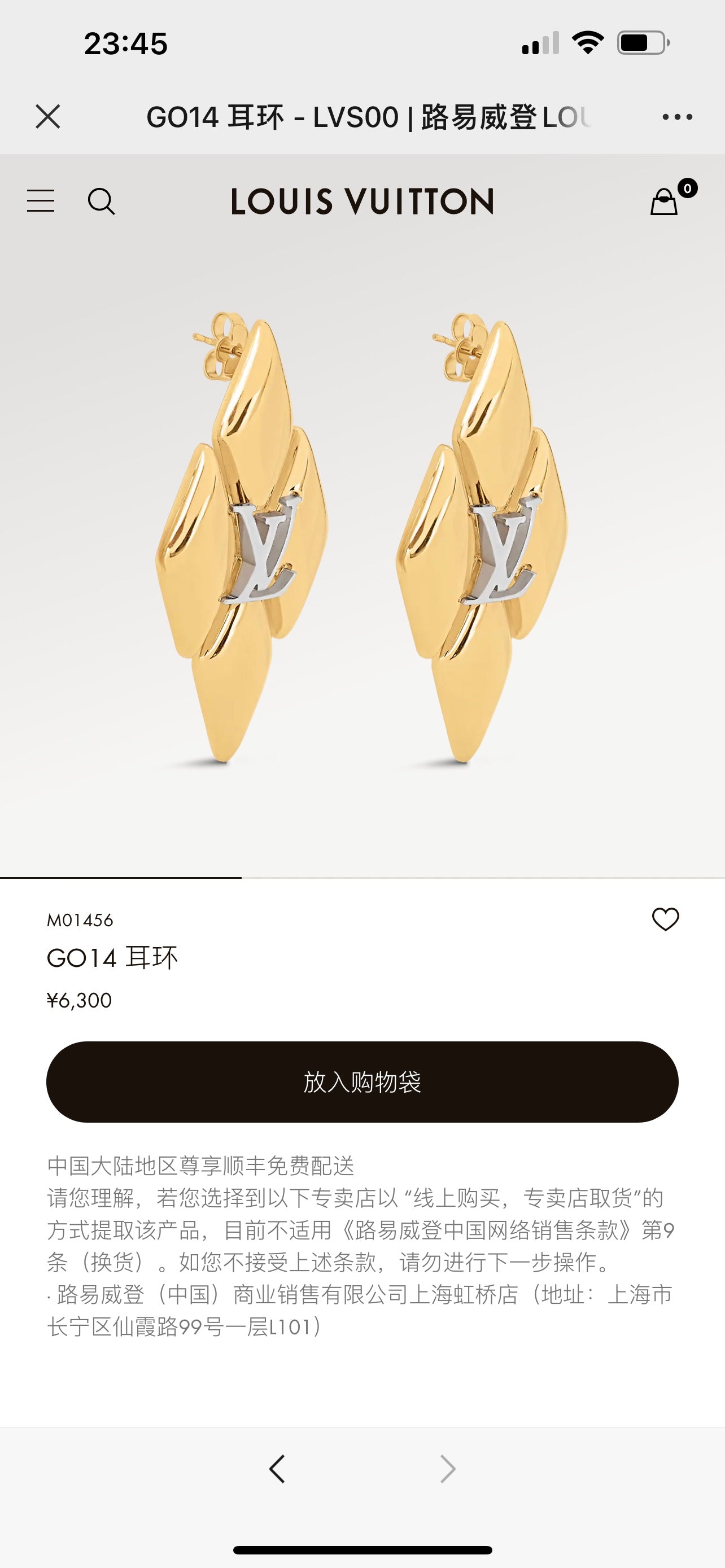This screenshot has height=1568, width=725.
Task: Open the three-dot overflow menu
Action: point(677,117)
